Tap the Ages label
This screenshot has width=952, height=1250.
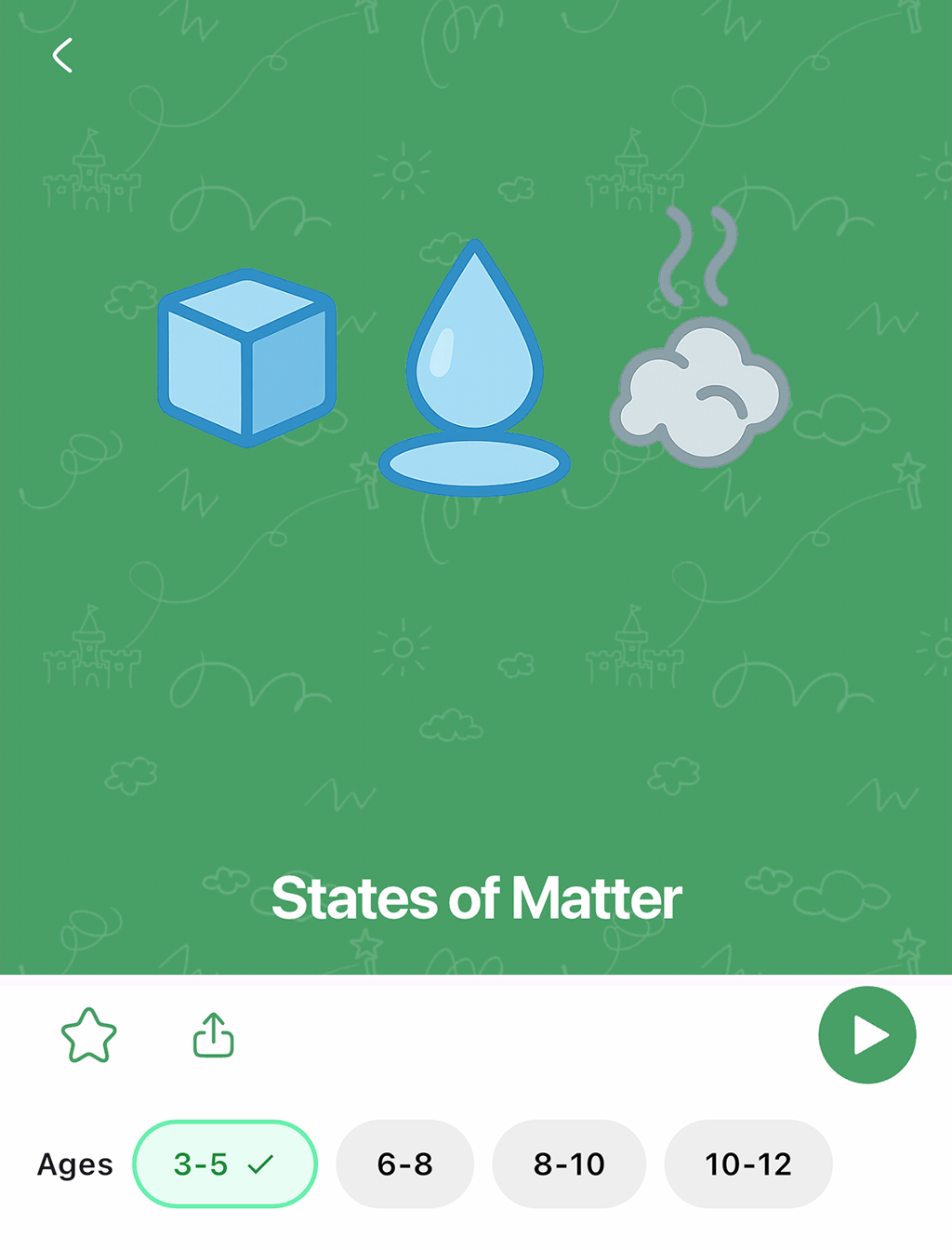pos(73,1164)
